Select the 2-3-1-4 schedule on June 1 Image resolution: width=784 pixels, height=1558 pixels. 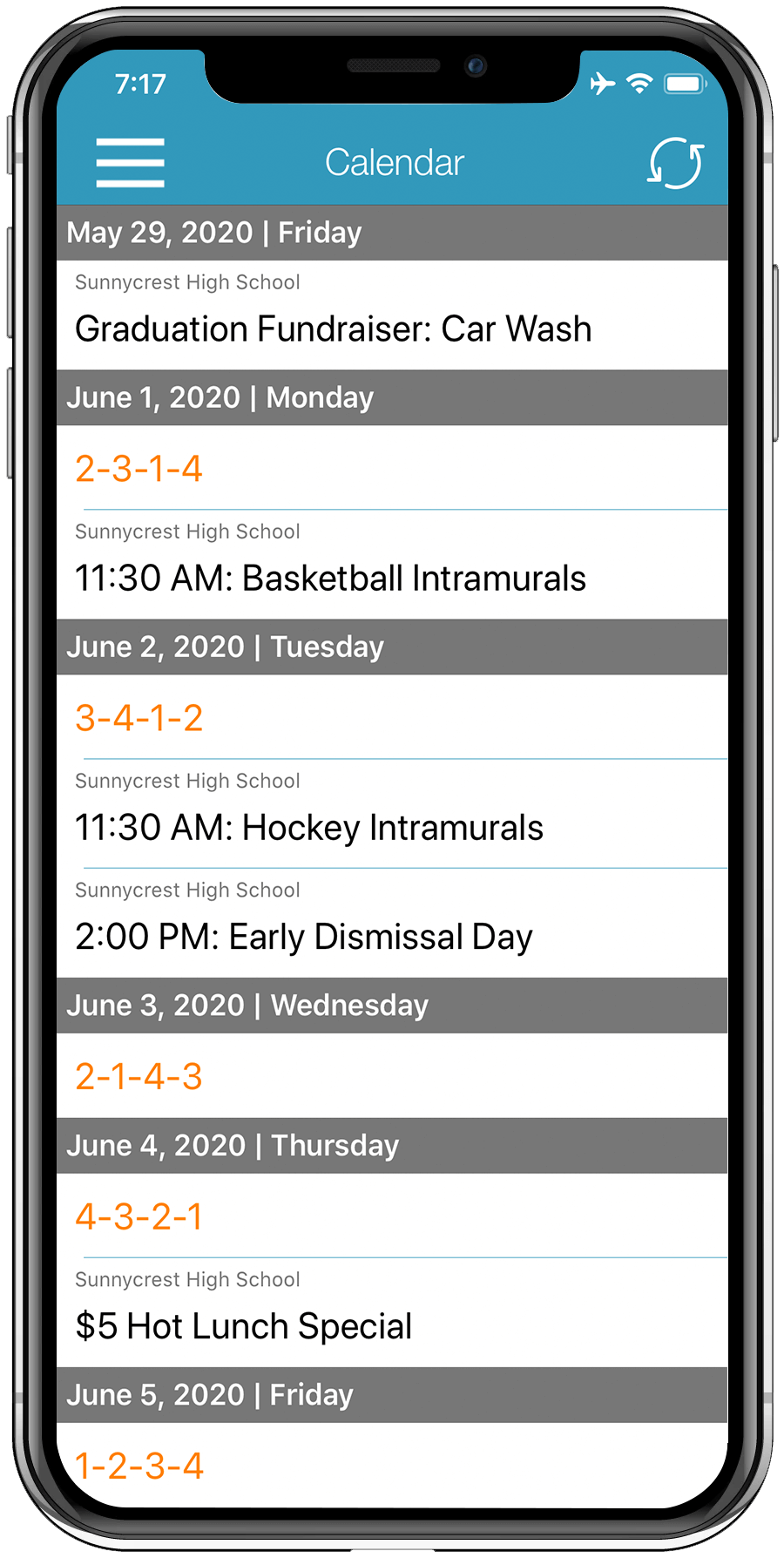pos(392,468)
